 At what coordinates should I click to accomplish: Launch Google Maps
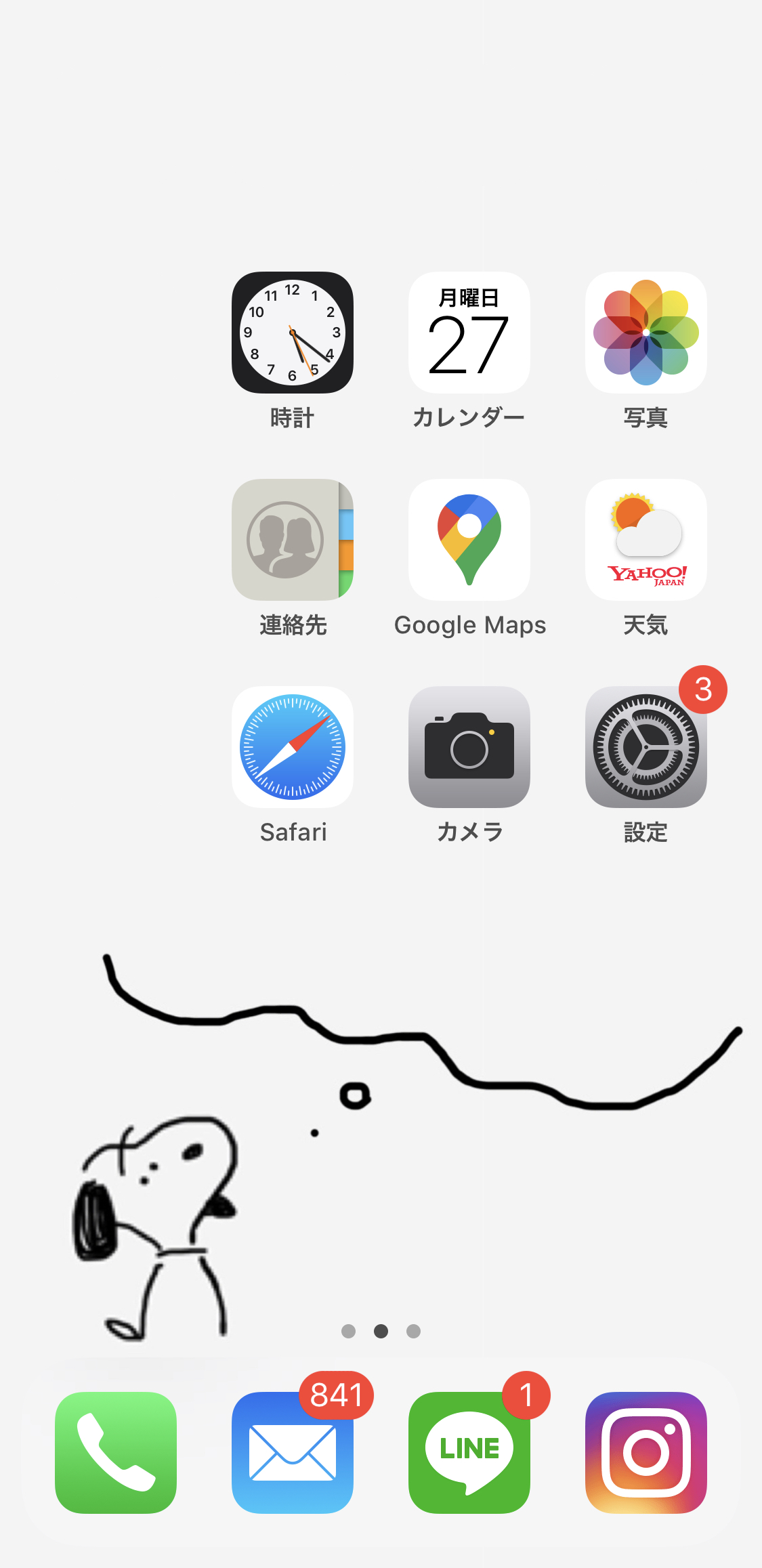(x=469, y=540)
